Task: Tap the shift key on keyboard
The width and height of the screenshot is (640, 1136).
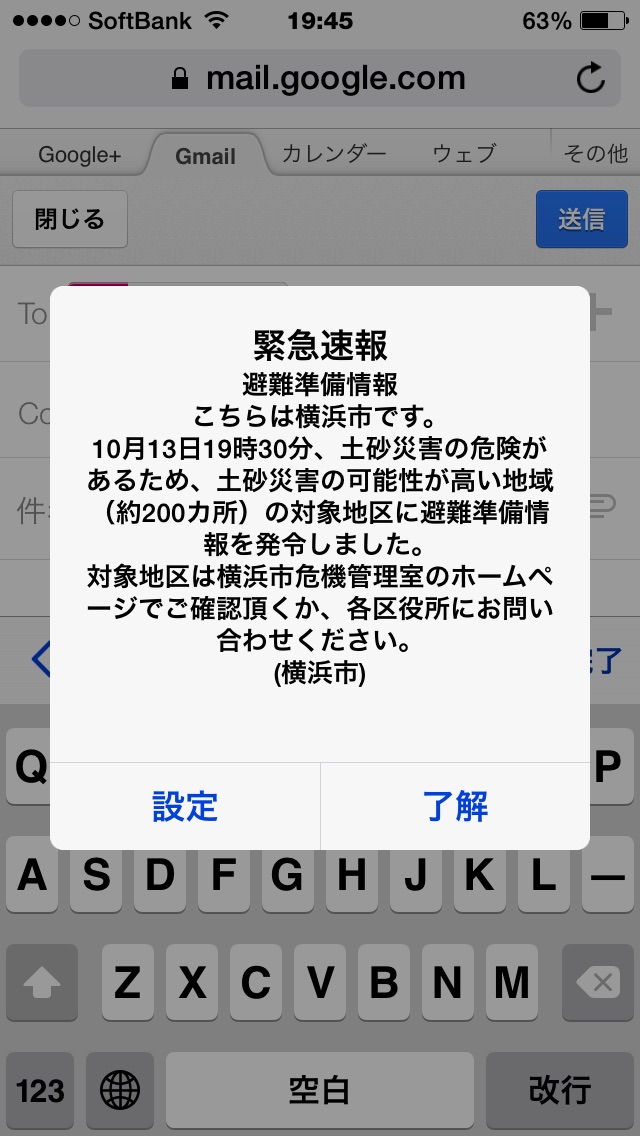Action: pyautogui.click(x=42, y=985)
